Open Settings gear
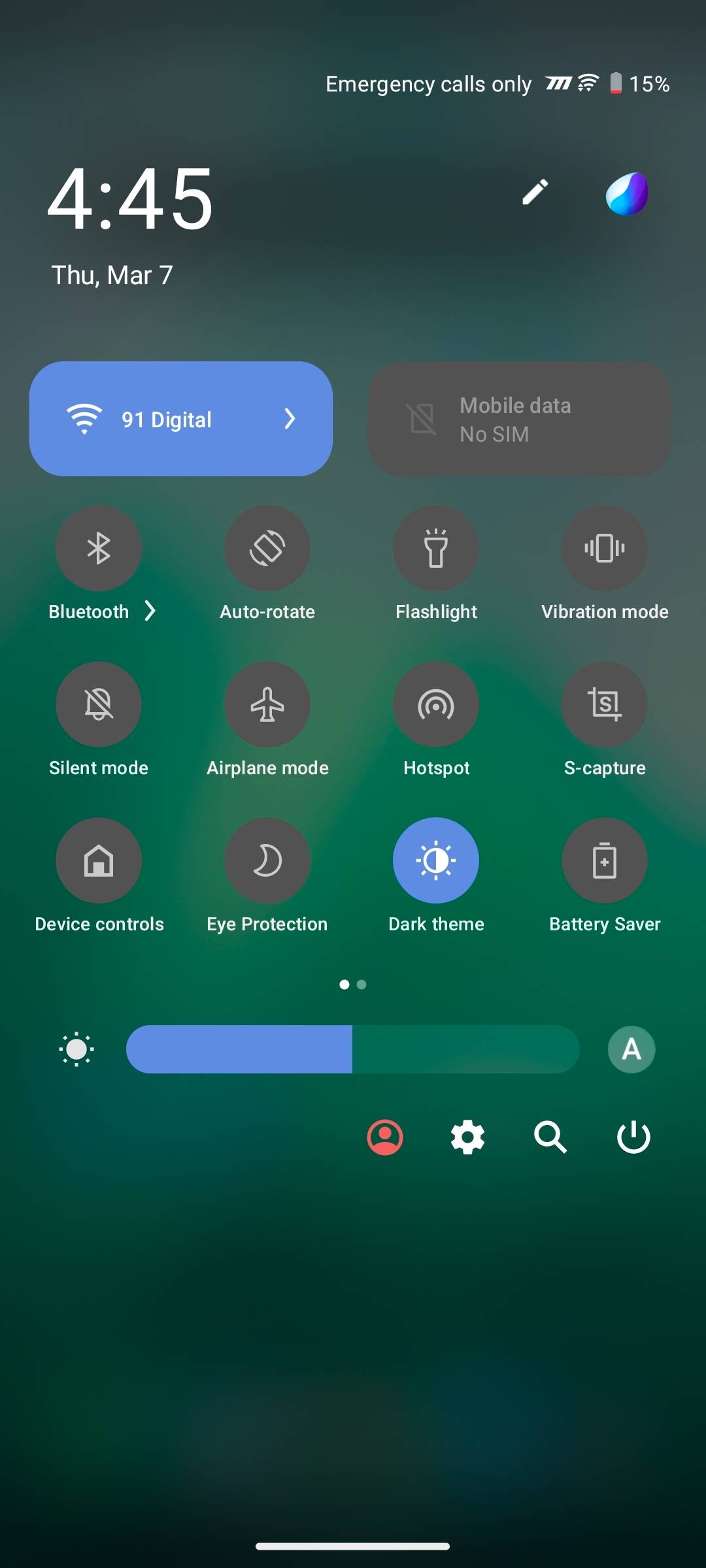Image resolution: width=706 pixels, height=1568 pixels. click(468, 1137)
